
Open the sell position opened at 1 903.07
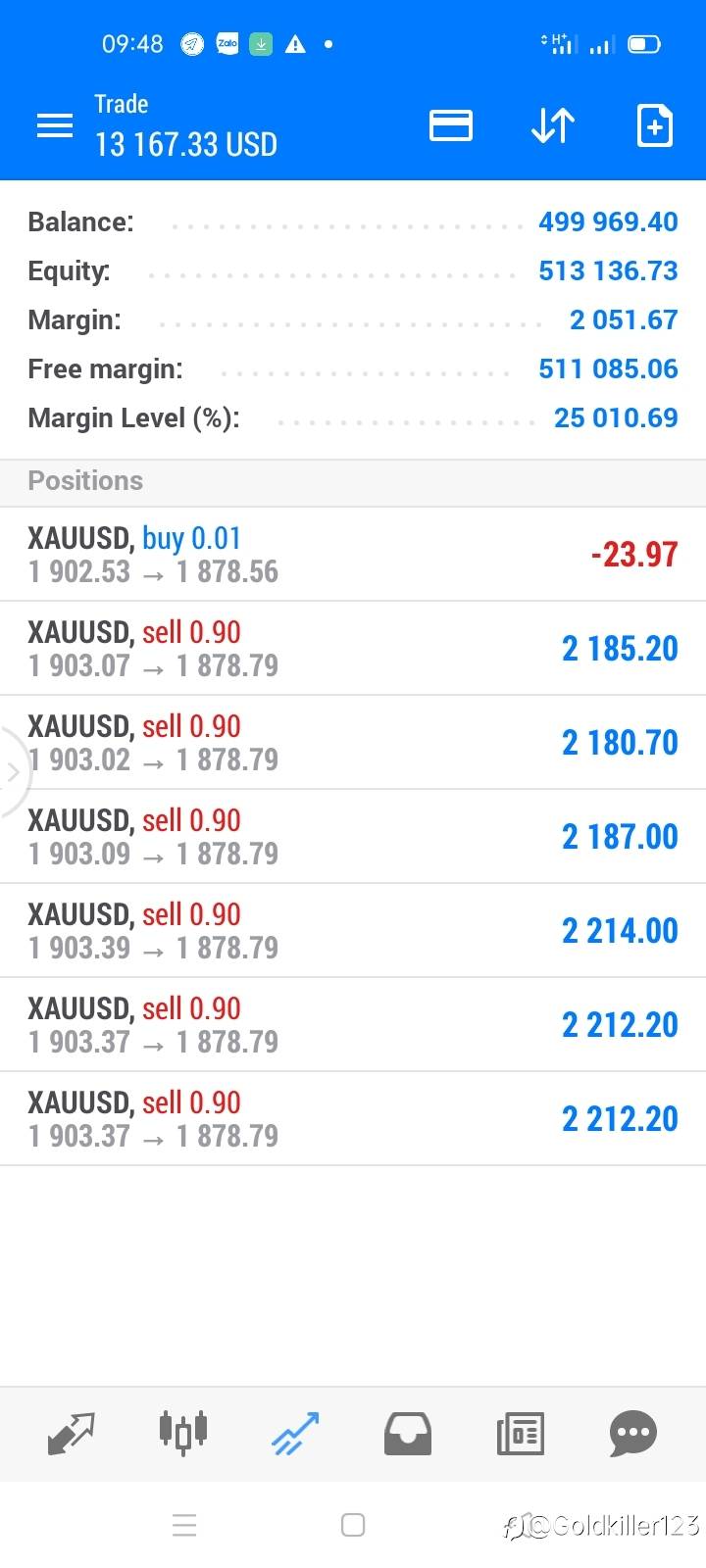click(353, 648)
